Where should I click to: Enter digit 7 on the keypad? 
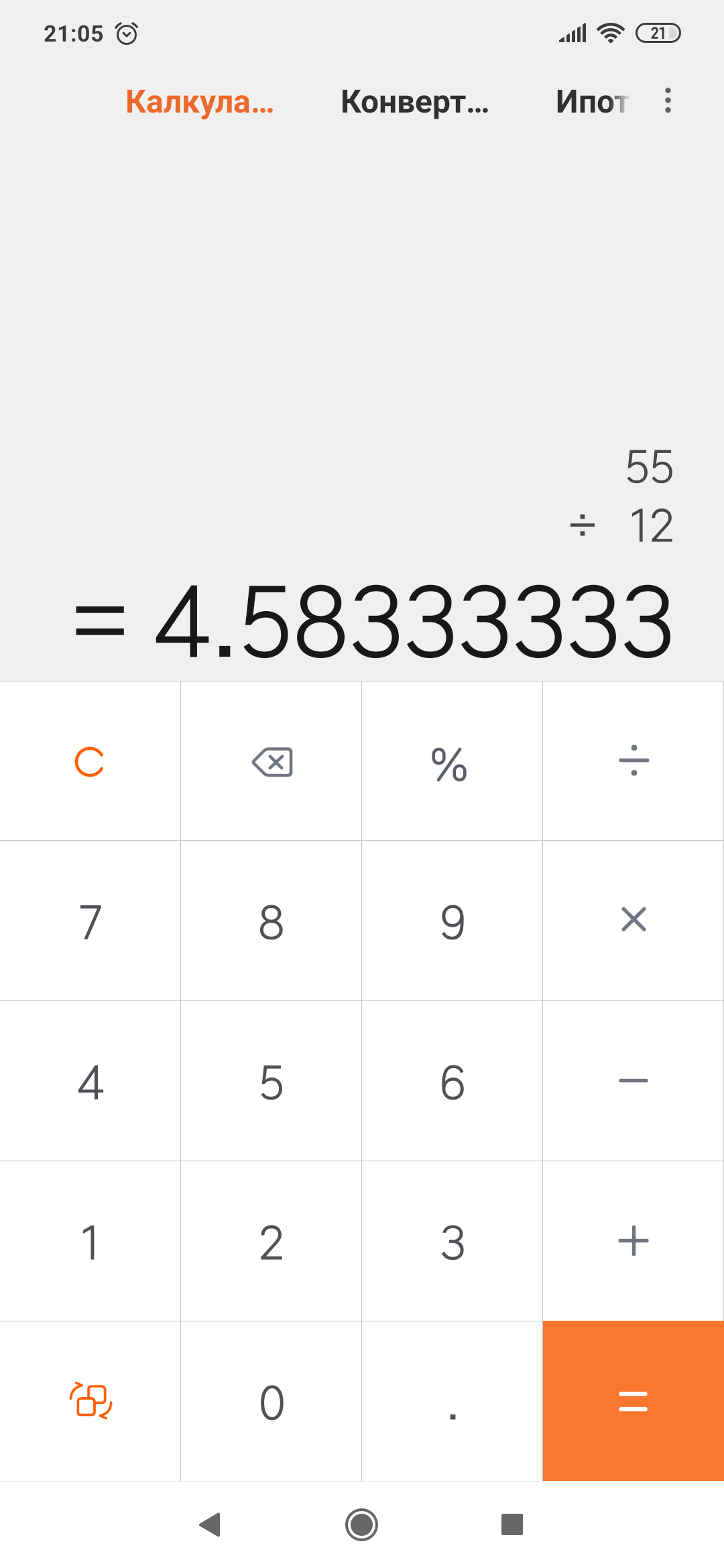[x=90, y=921]
